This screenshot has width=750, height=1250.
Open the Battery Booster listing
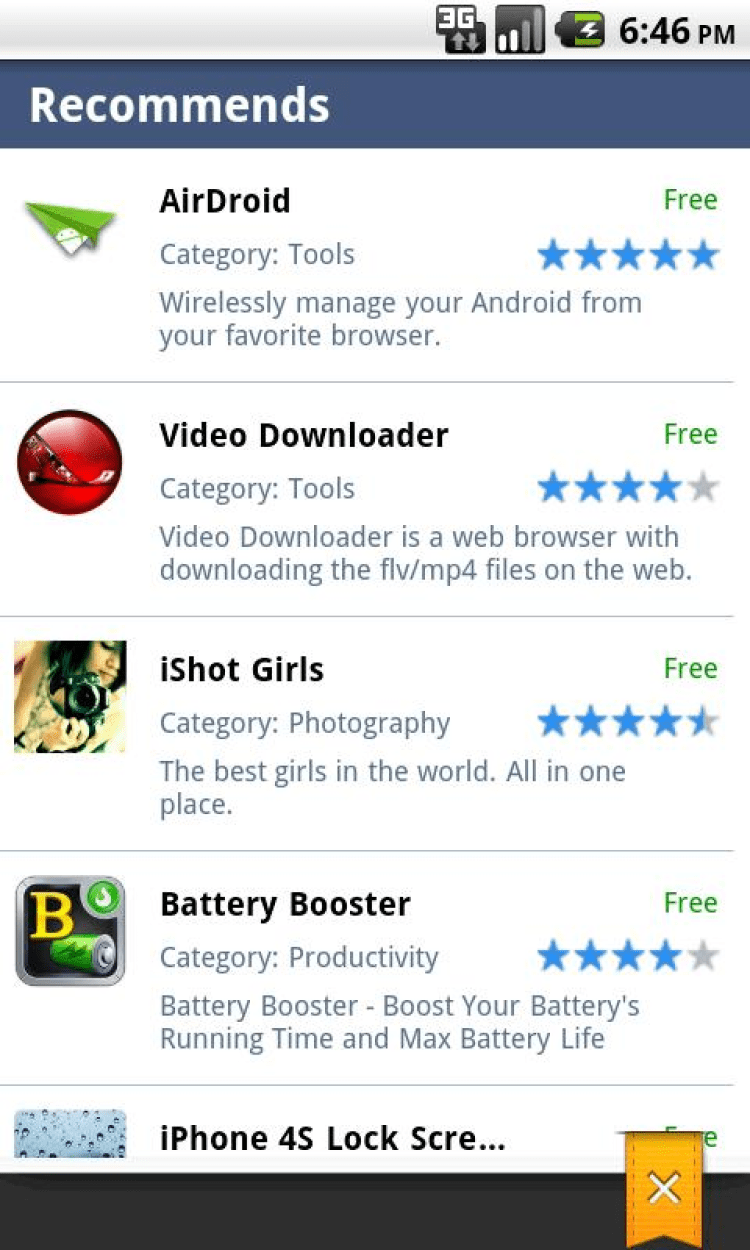[x=374, y=968]
